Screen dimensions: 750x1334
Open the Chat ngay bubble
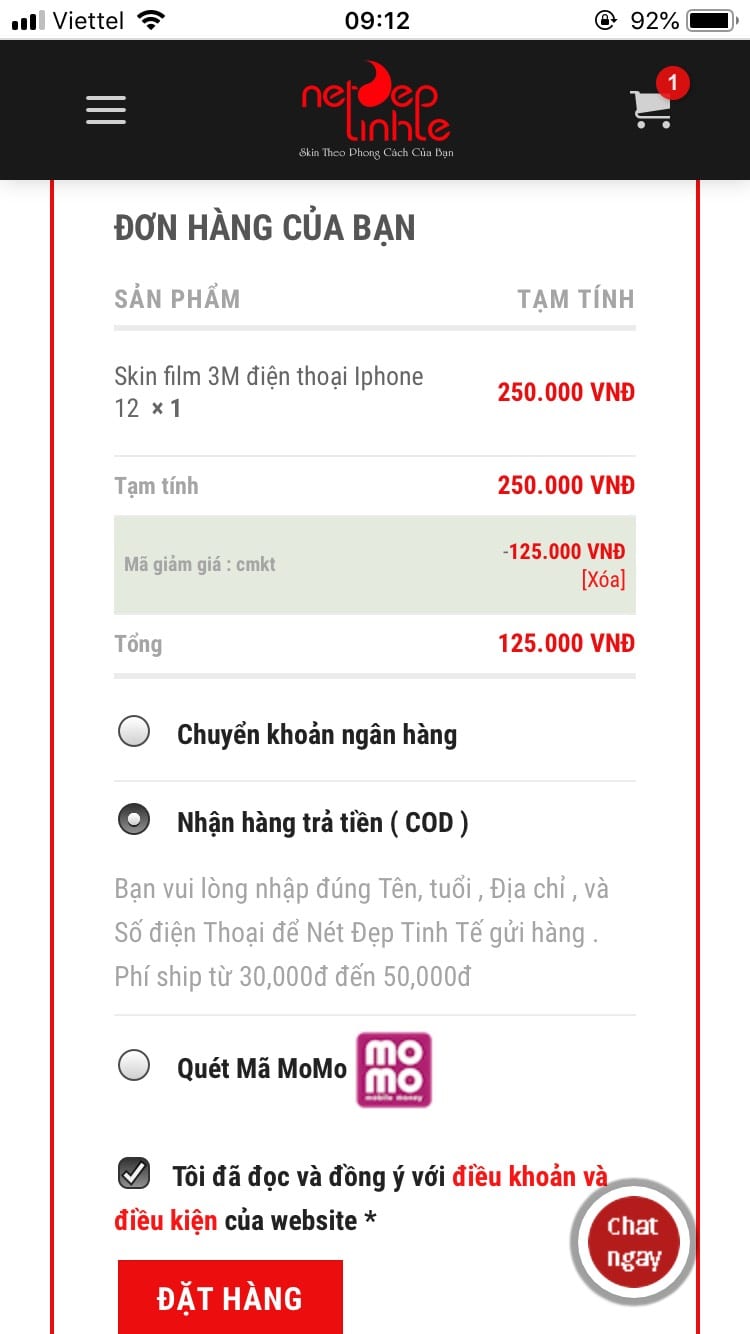pyautogui.click(x=632, y=1241)
